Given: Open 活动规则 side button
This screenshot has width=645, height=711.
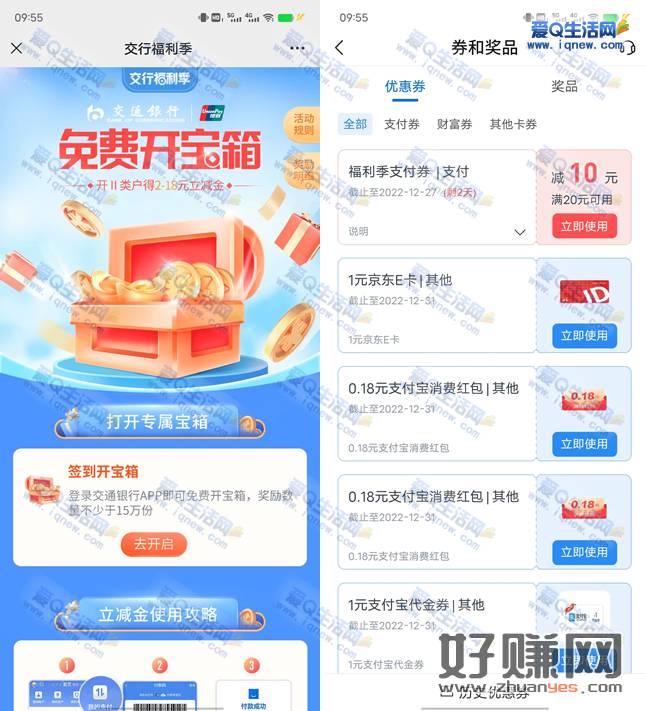Looking at the screenshot, I should (303, 124).
